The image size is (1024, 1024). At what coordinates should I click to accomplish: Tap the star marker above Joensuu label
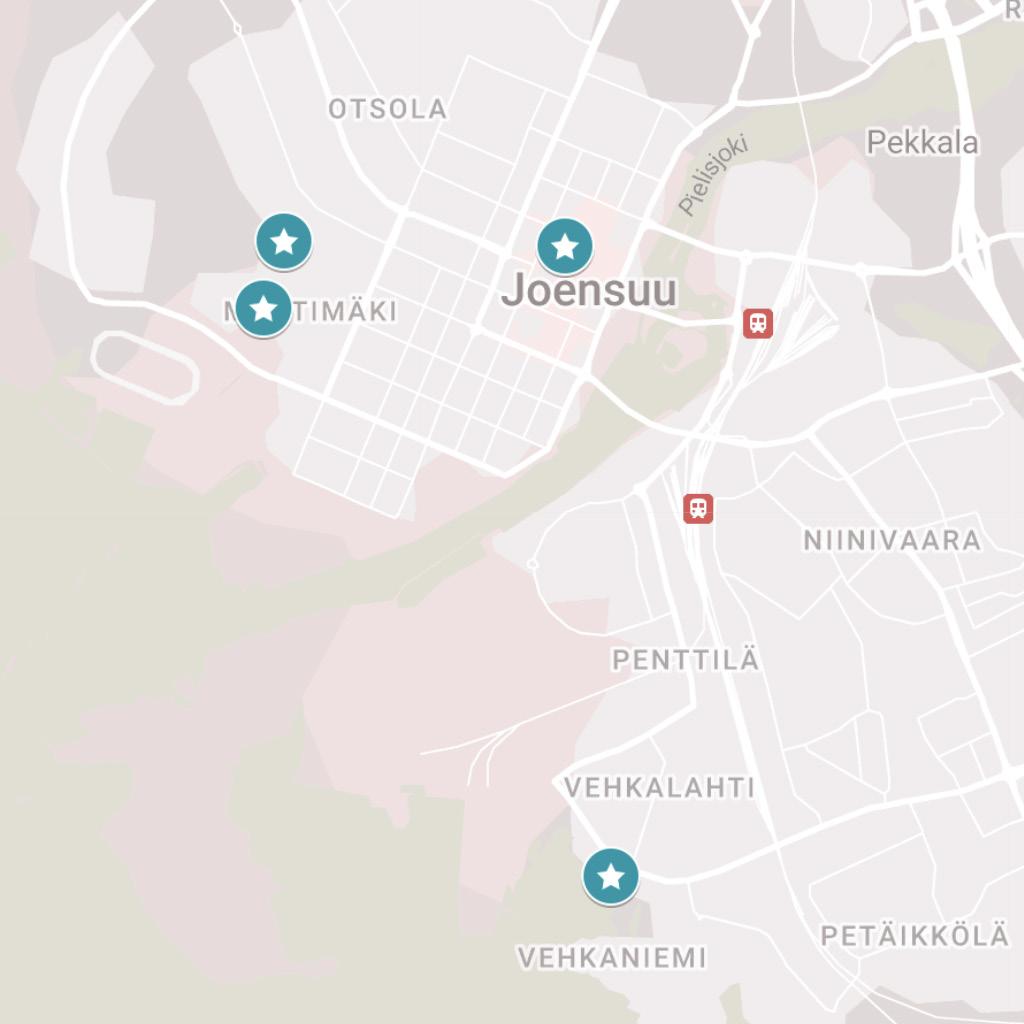tap(565, 247)
